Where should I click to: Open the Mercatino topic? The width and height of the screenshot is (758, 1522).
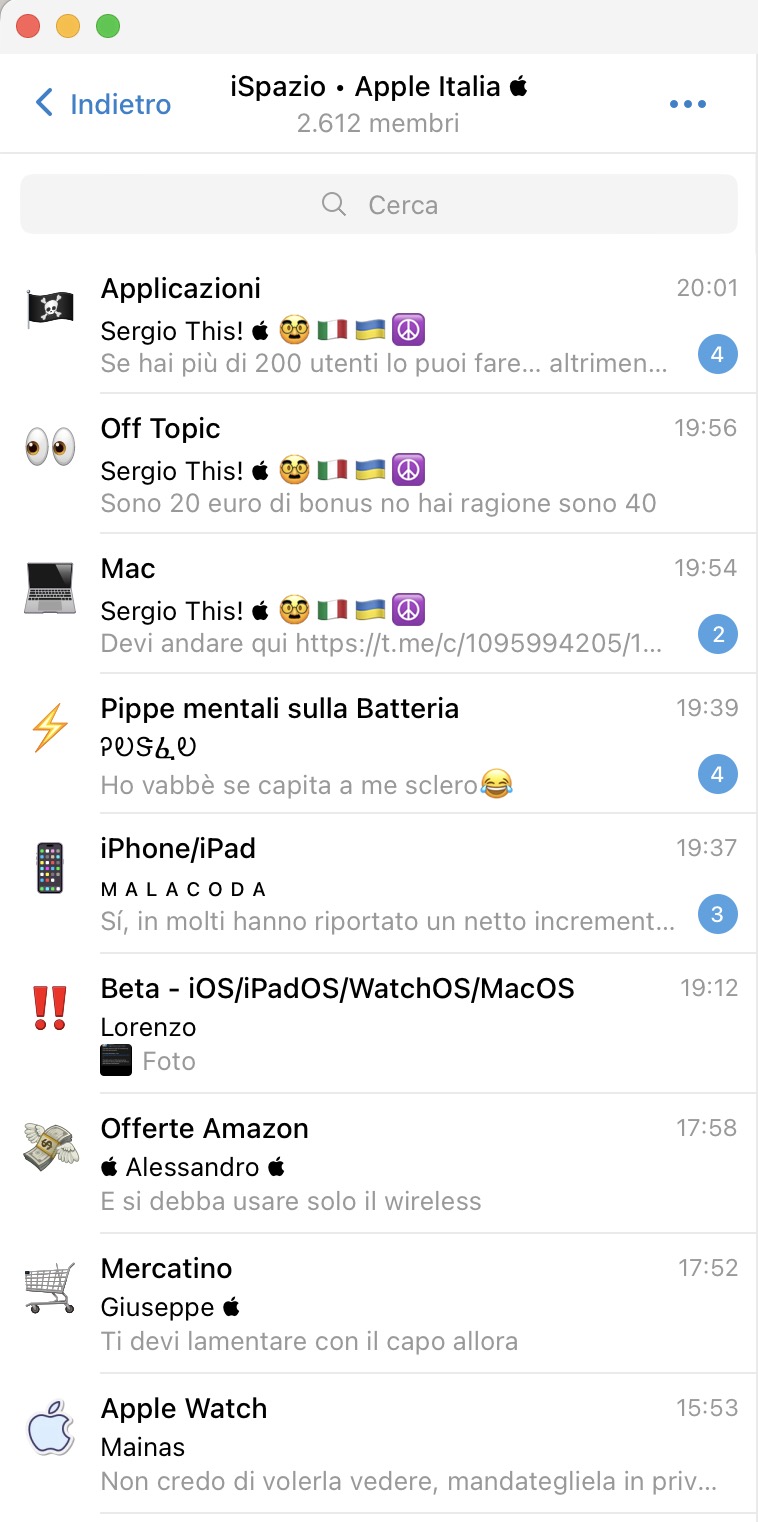point(379,1304)
